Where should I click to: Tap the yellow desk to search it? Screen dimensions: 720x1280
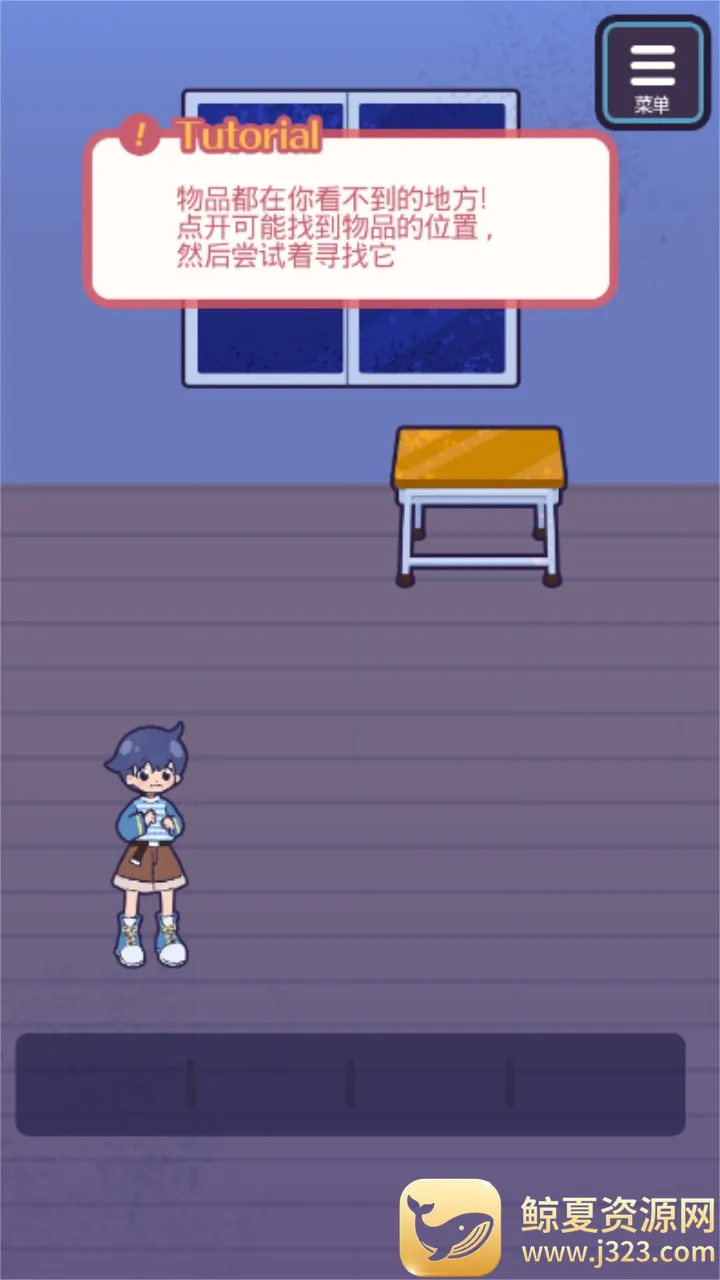pyautogui.click(x=478, y=505)
